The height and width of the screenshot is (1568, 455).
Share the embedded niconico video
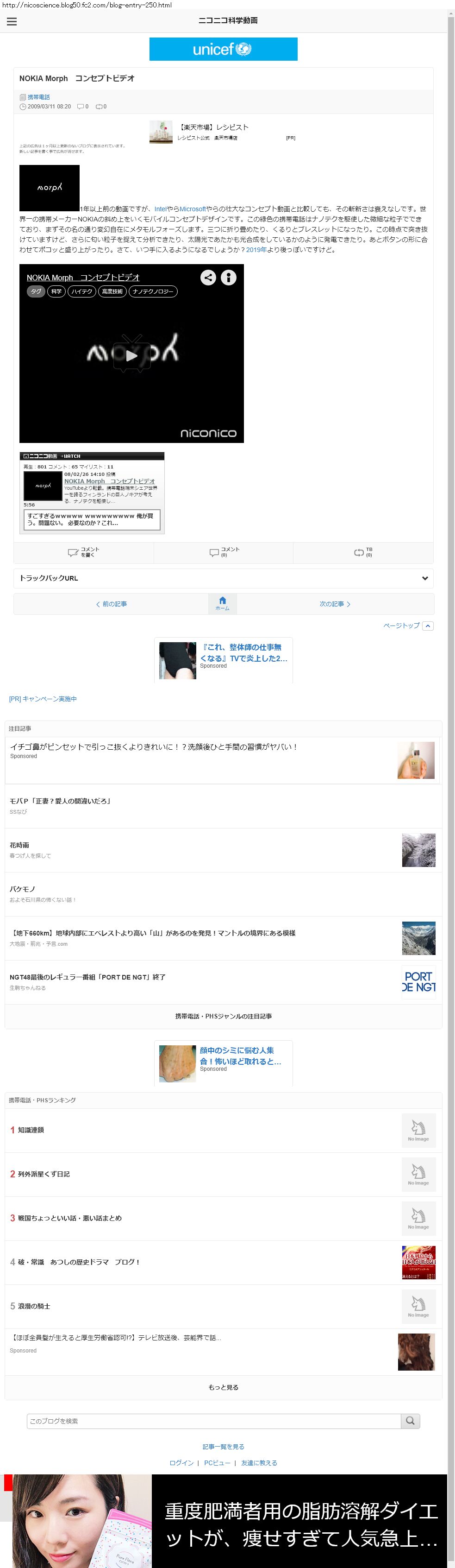pyautogui.click(x=208, y=278)
